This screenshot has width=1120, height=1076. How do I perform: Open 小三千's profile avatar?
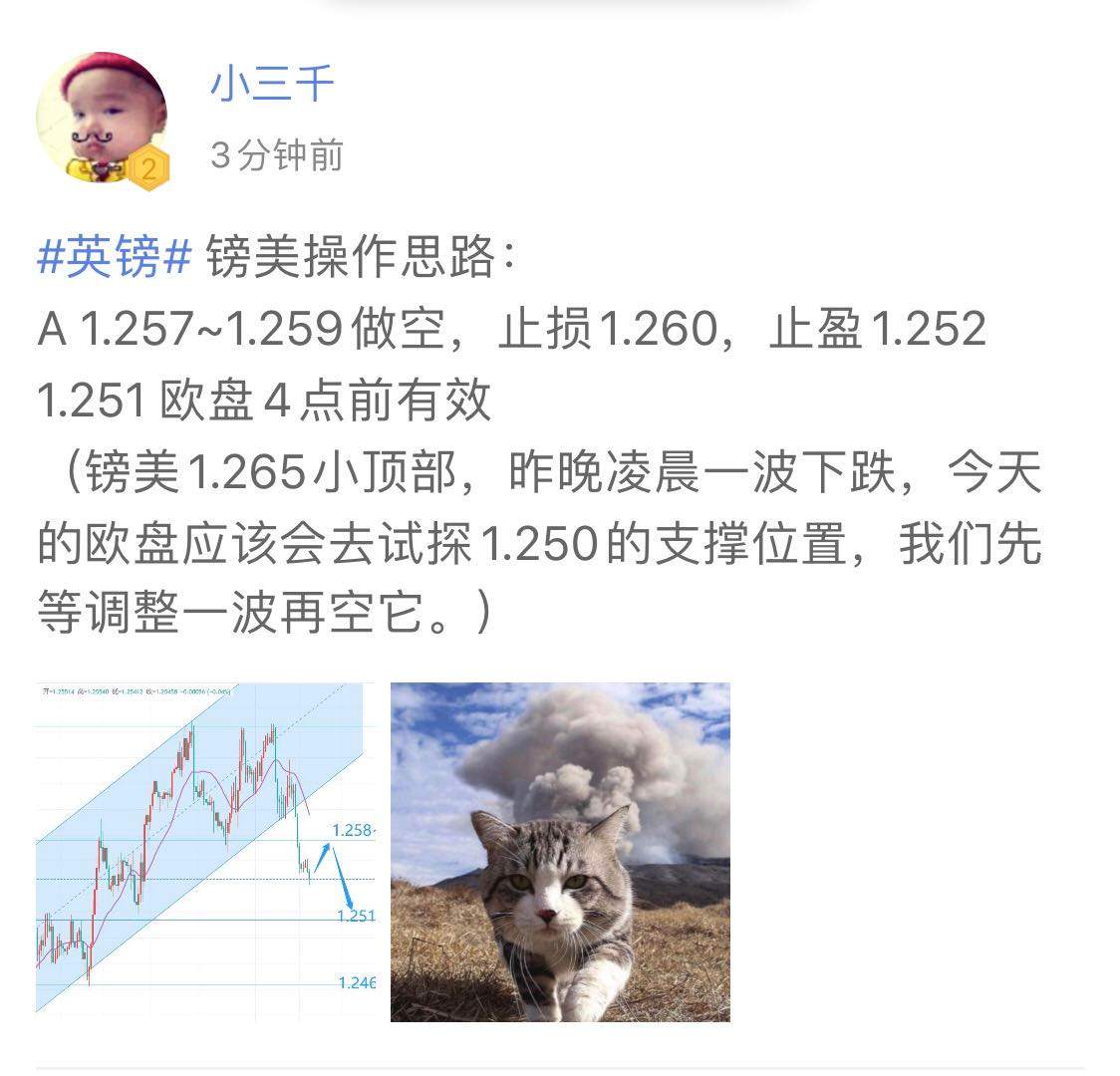click(x=101, y=118)
